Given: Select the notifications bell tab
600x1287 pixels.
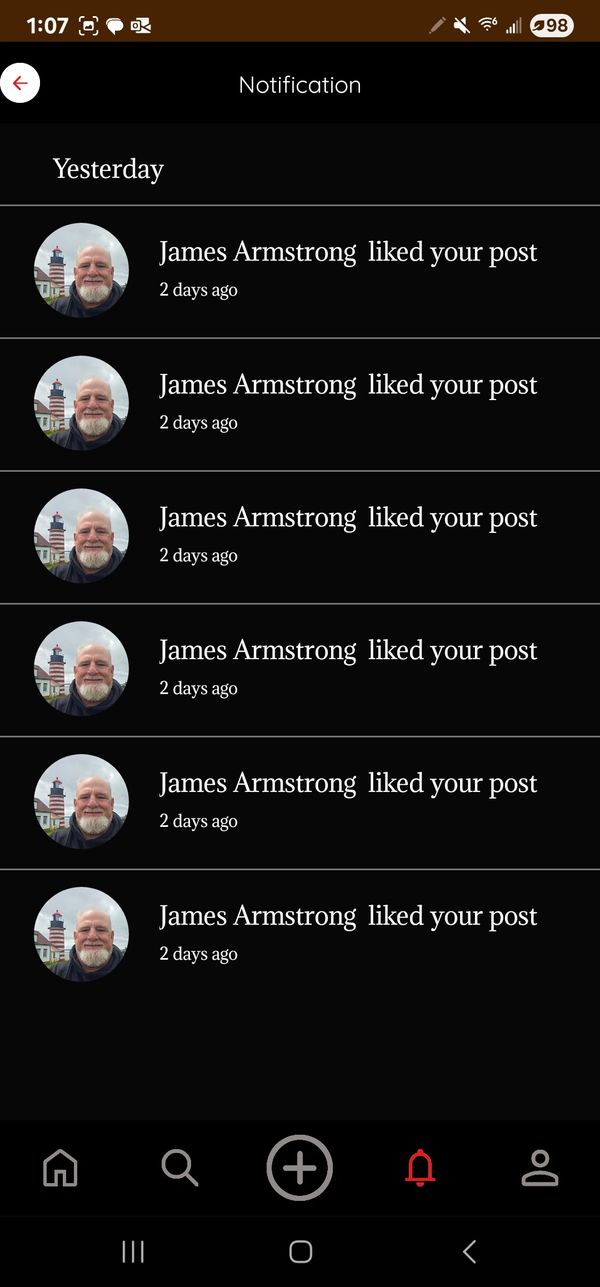Looking at the screenshot, I should pyautogui.click(x=420, y=1168).
